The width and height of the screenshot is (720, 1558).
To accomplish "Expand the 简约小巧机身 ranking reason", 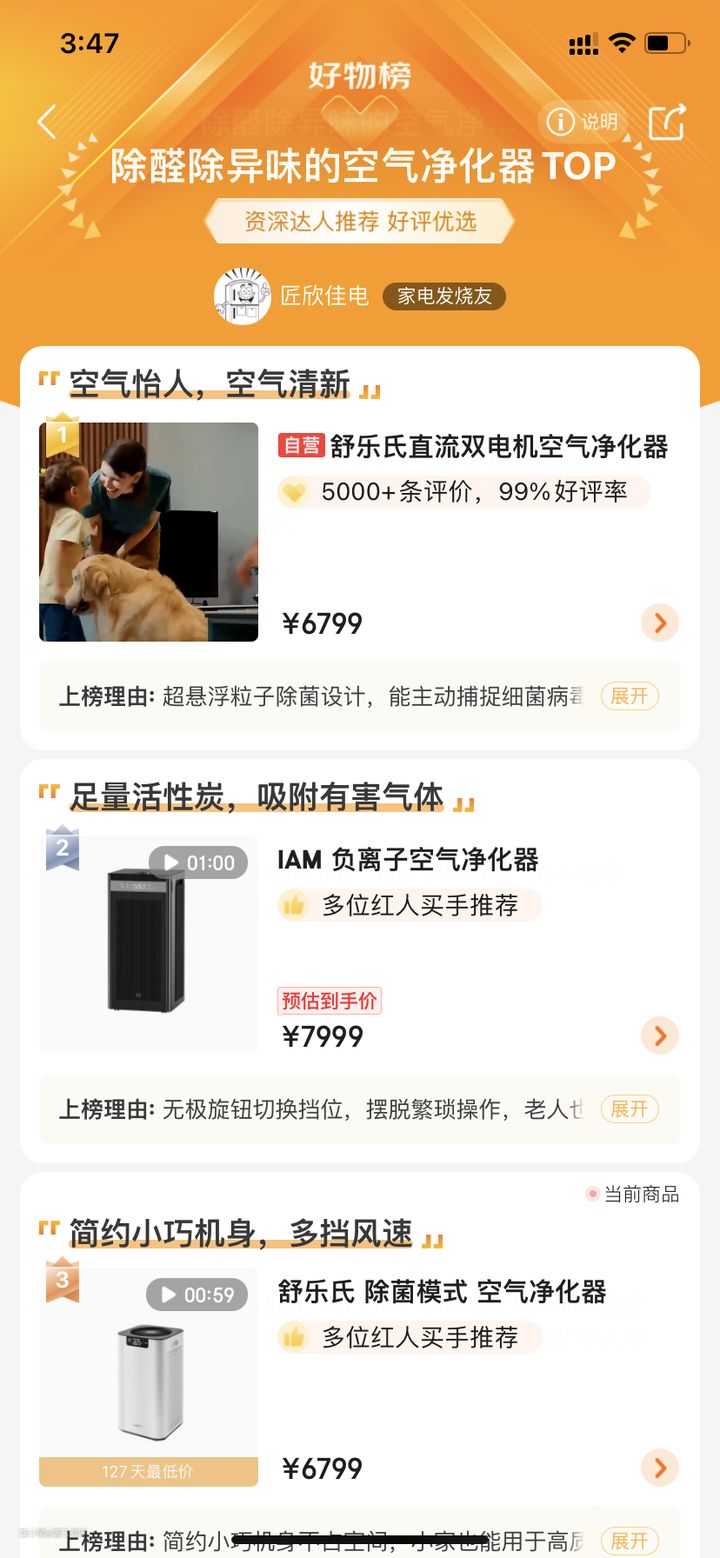I will tap(629, 1541).
